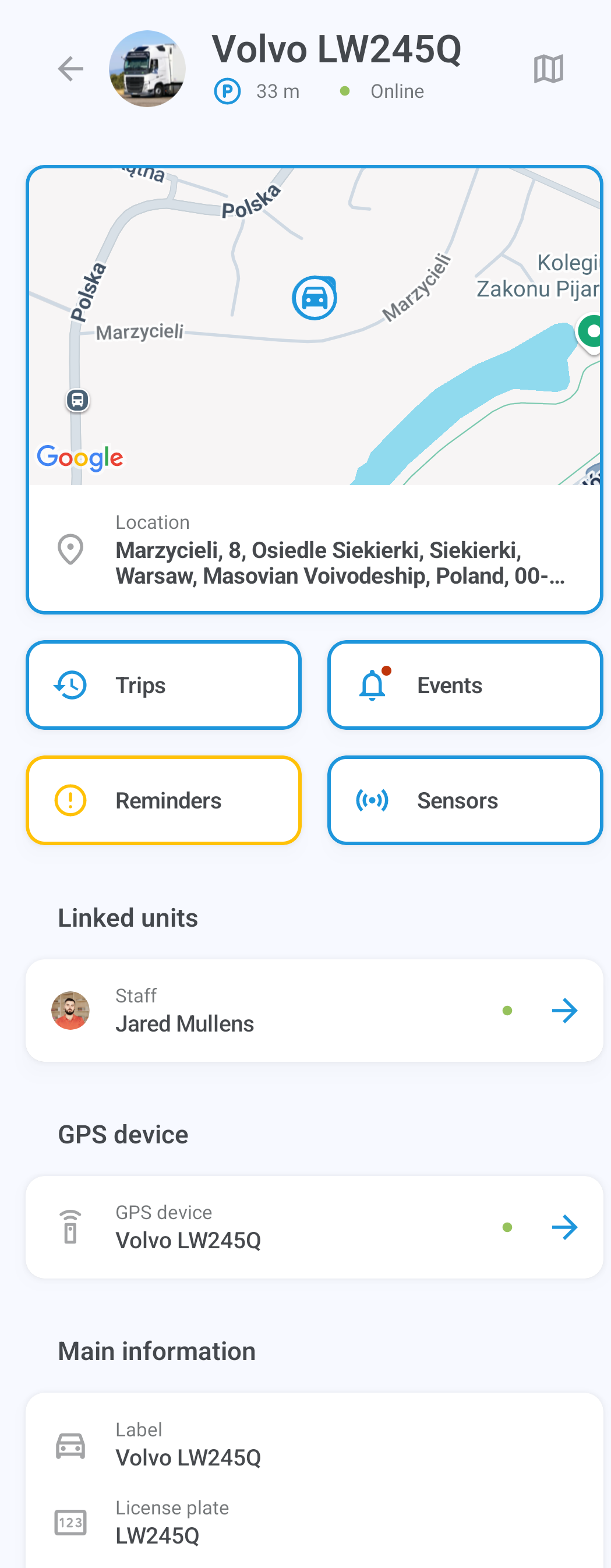Image resolution: width=611 pixels, height=1568 pixels.
Task: Tap the Volvo truck profile photo
Action: 147,69
